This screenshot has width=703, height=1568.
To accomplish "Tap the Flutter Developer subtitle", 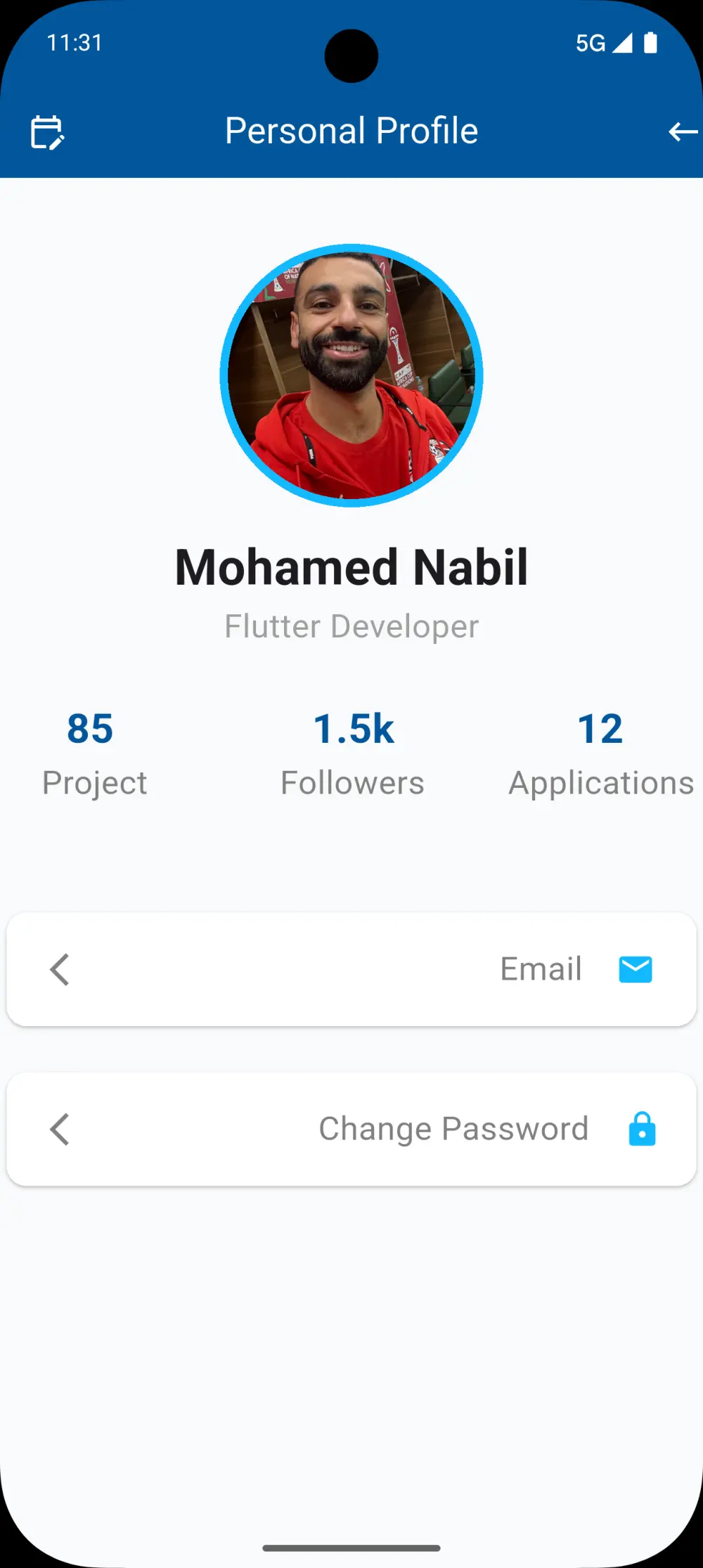I will [351, 626].
